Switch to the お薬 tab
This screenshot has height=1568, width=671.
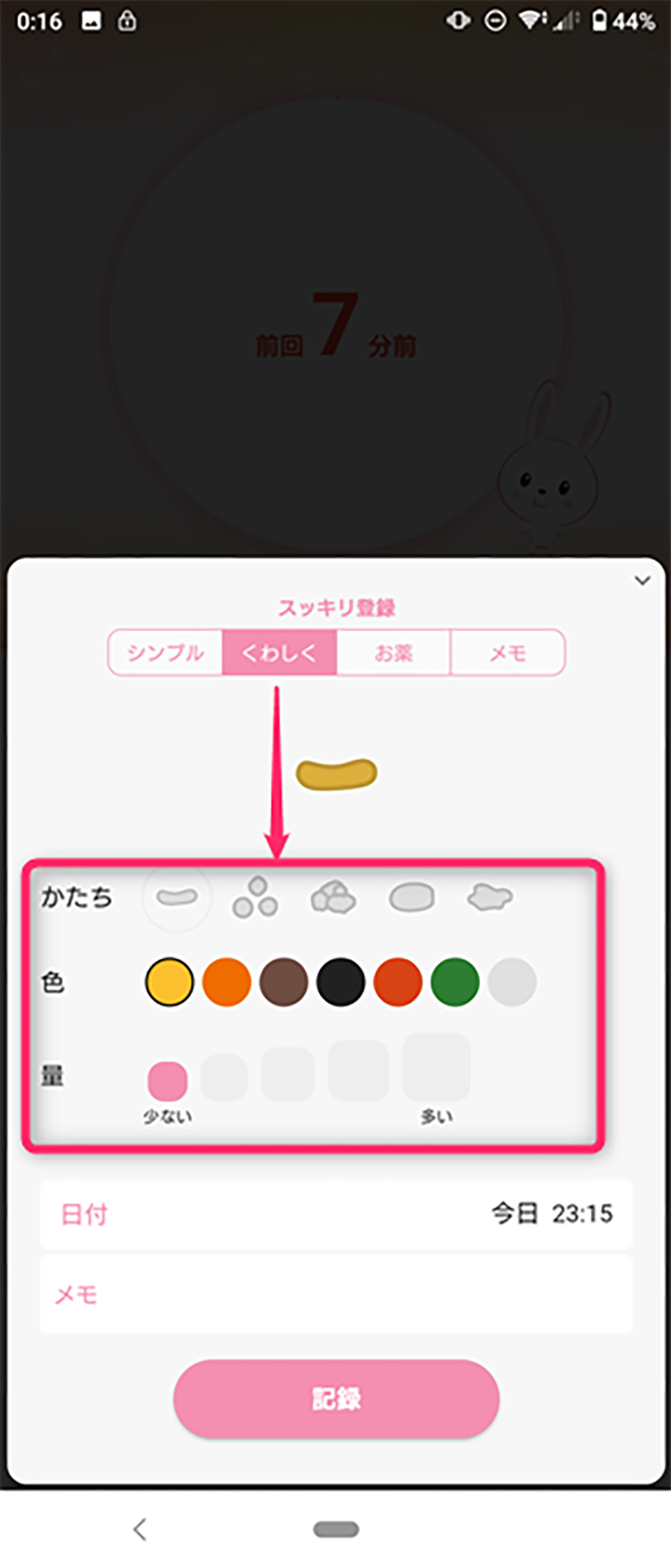394,653
